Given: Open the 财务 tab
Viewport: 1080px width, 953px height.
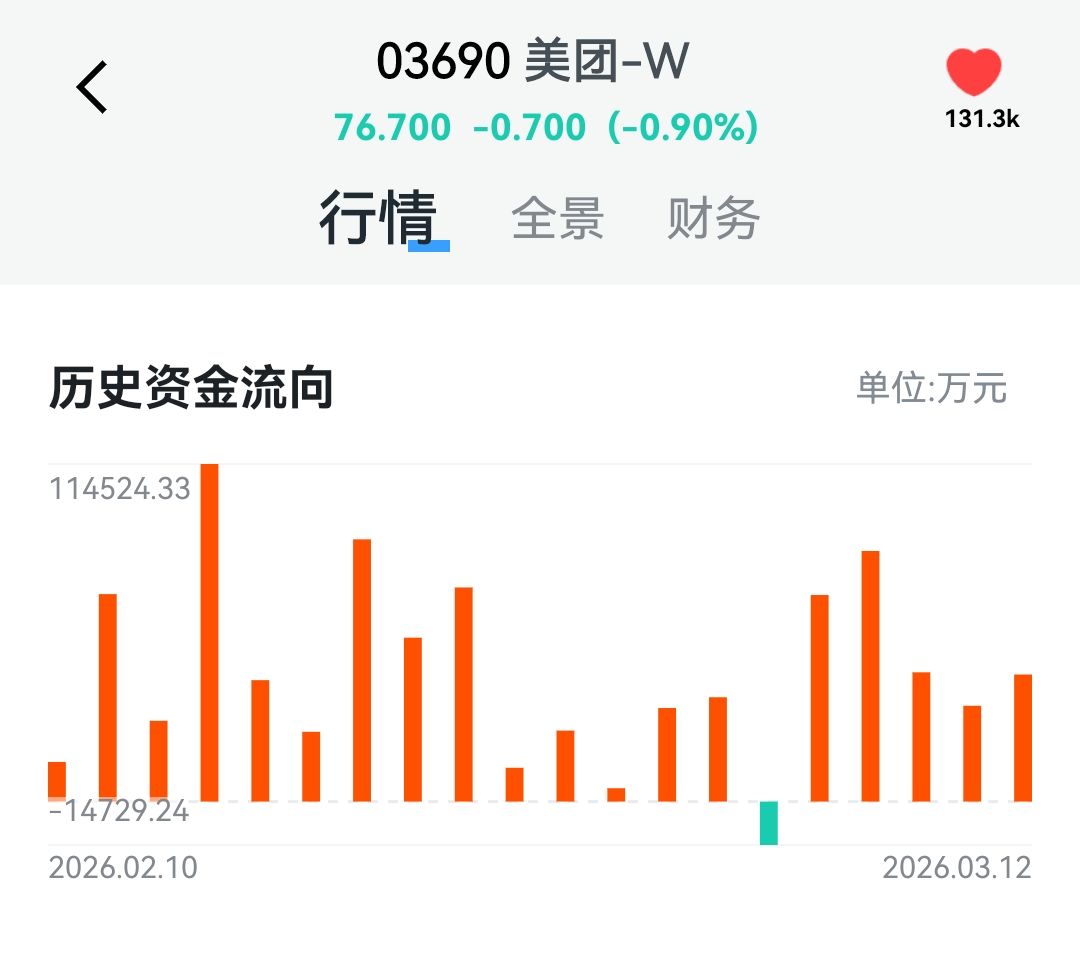Looking at the screenshot, I should point(714,218).
